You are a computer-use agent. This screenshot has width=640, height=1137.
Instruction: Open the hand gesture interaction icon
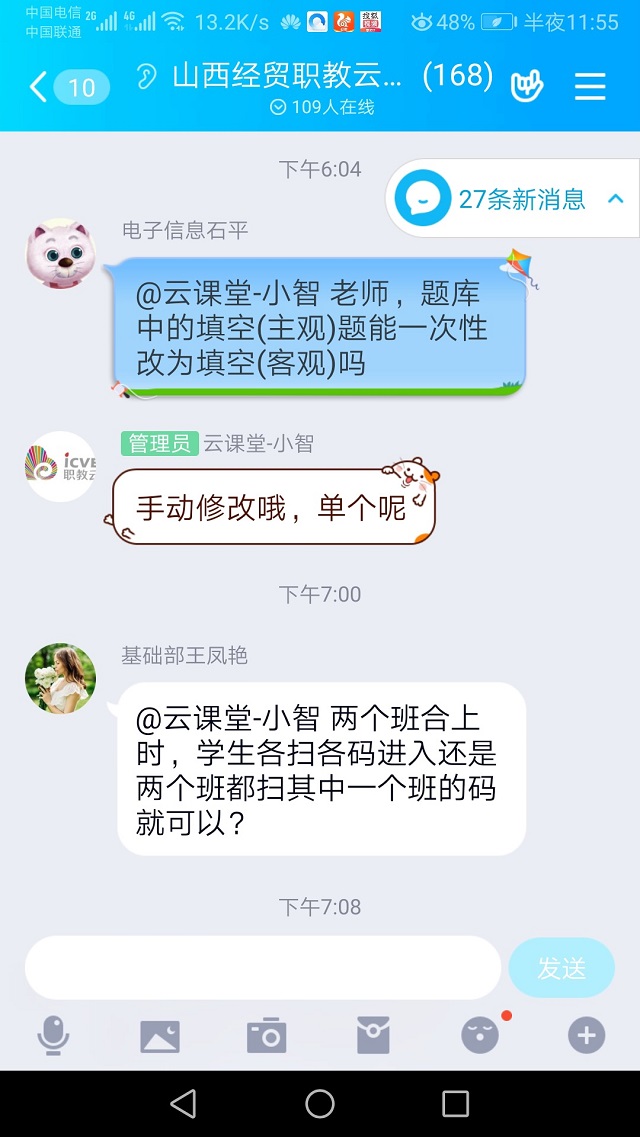click(527, 87)
